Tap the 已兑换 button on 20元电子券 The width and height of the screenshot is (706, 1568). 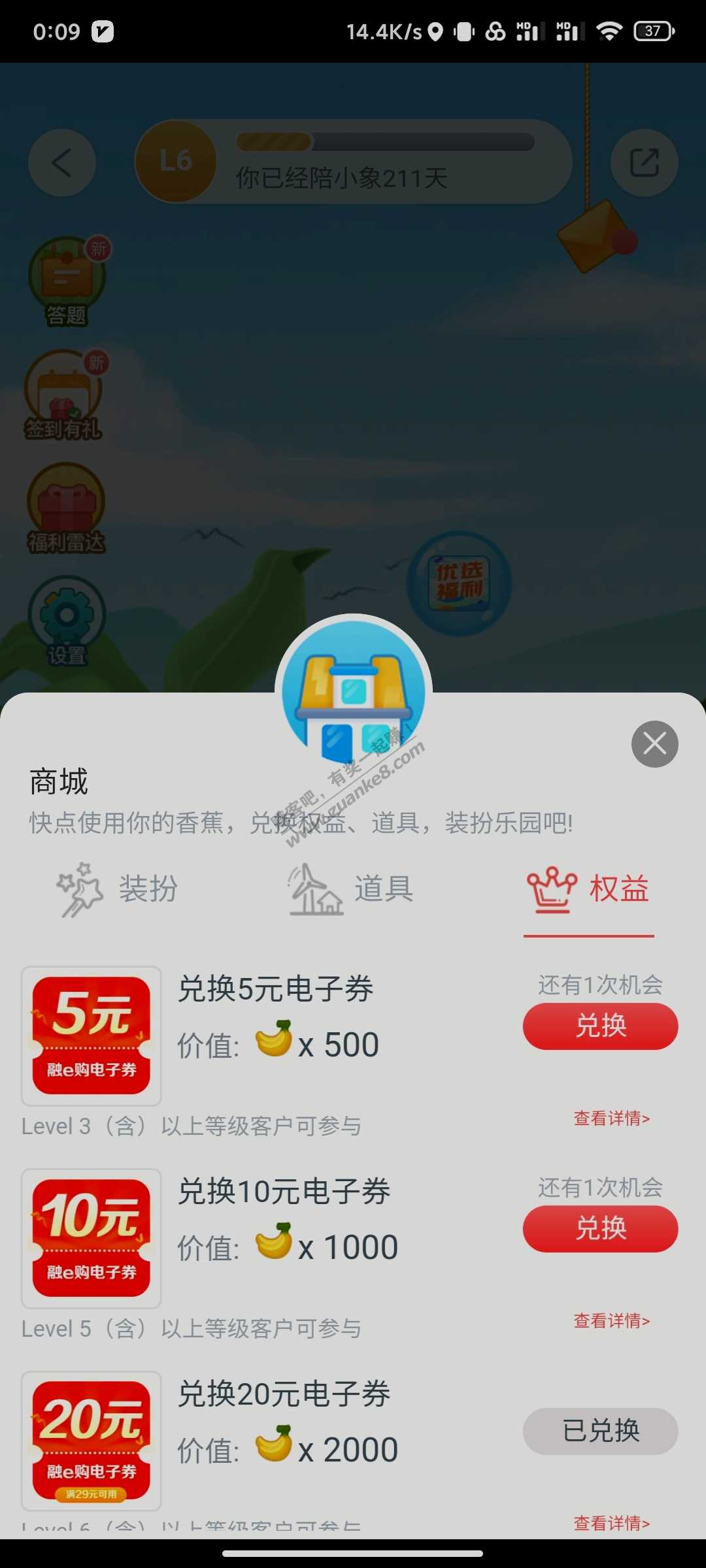tap(600, 1431)
